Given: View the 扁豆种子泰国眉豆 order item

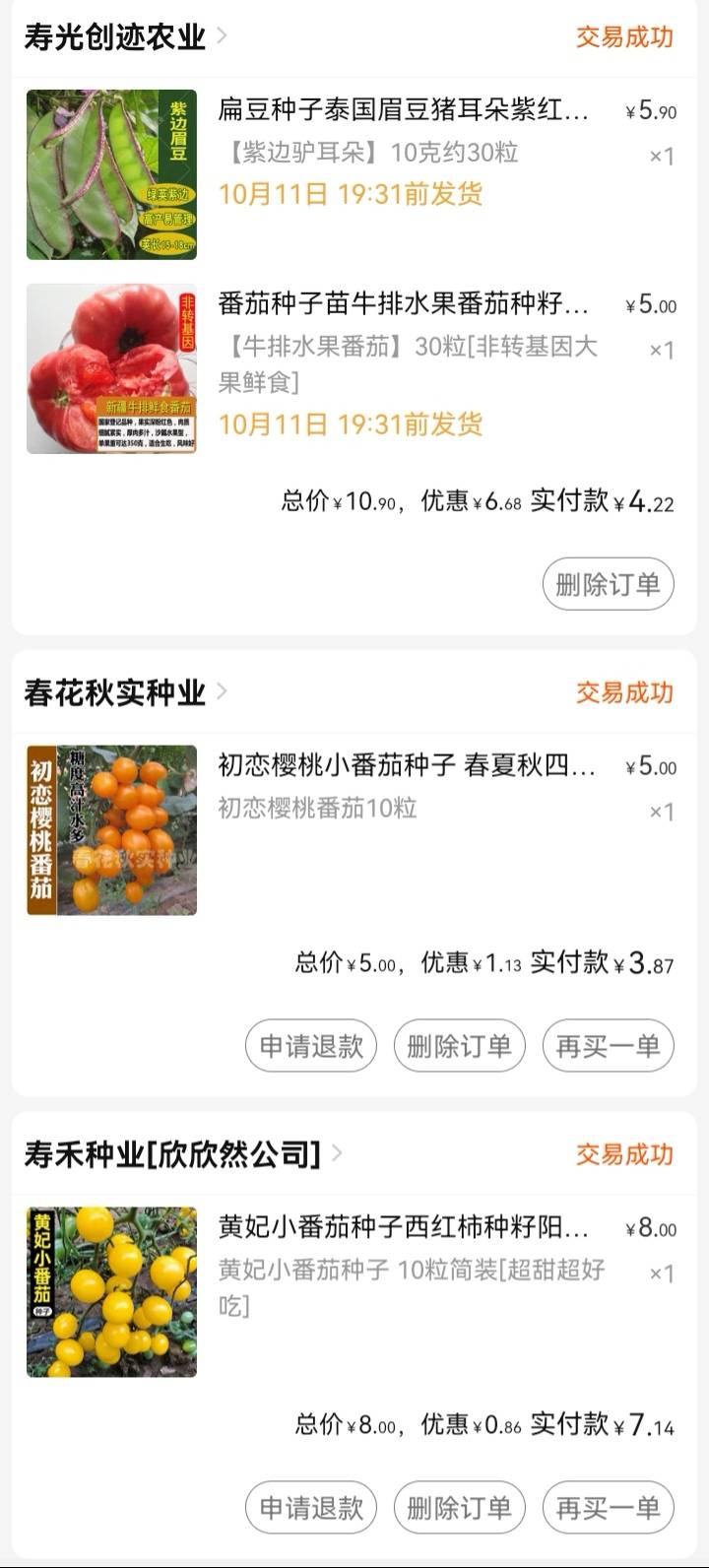Looking at the screenshot, I should click(x=404, y=110).
